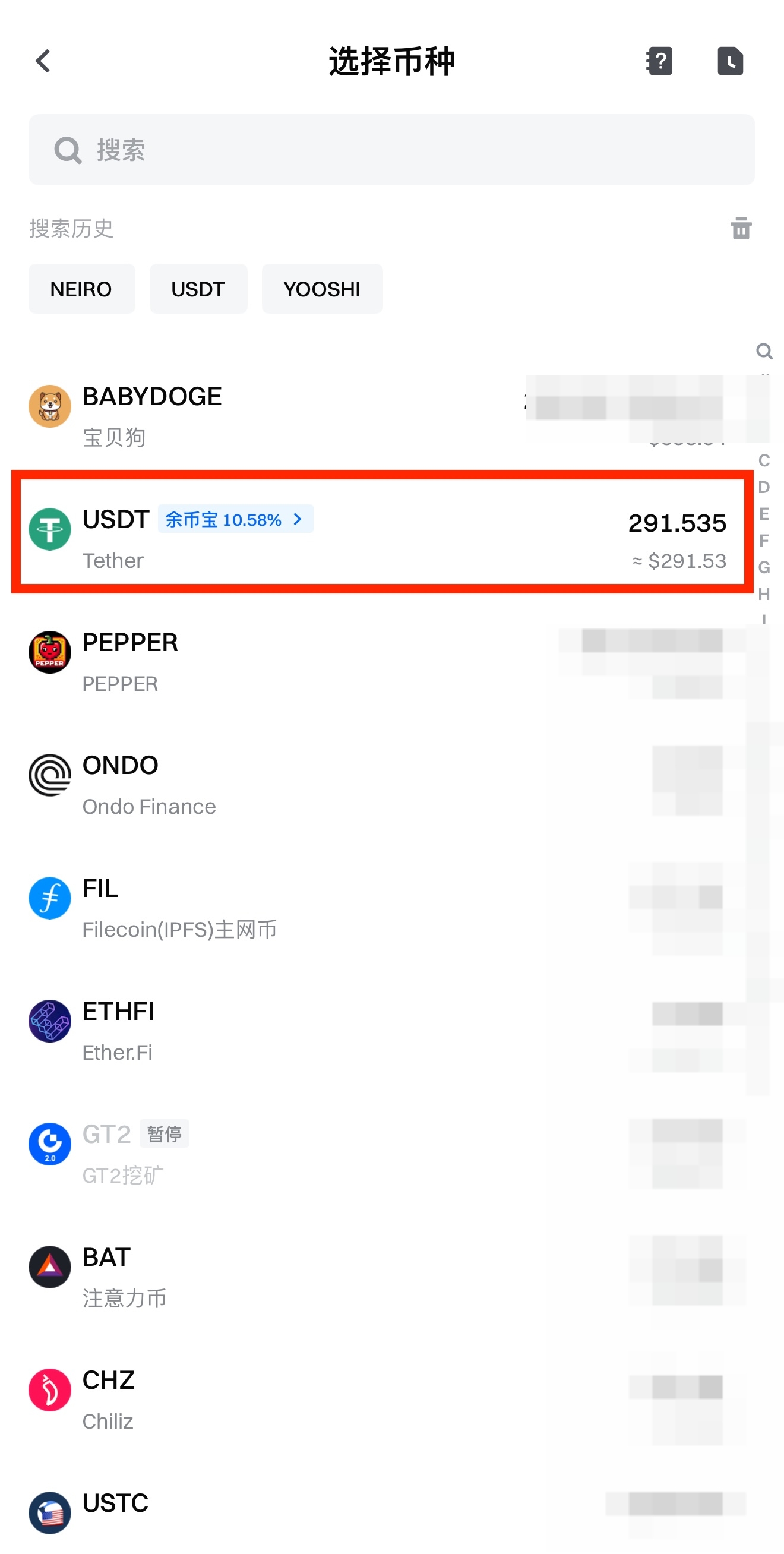Pick ETHFI Ether.Fi

241,1031
